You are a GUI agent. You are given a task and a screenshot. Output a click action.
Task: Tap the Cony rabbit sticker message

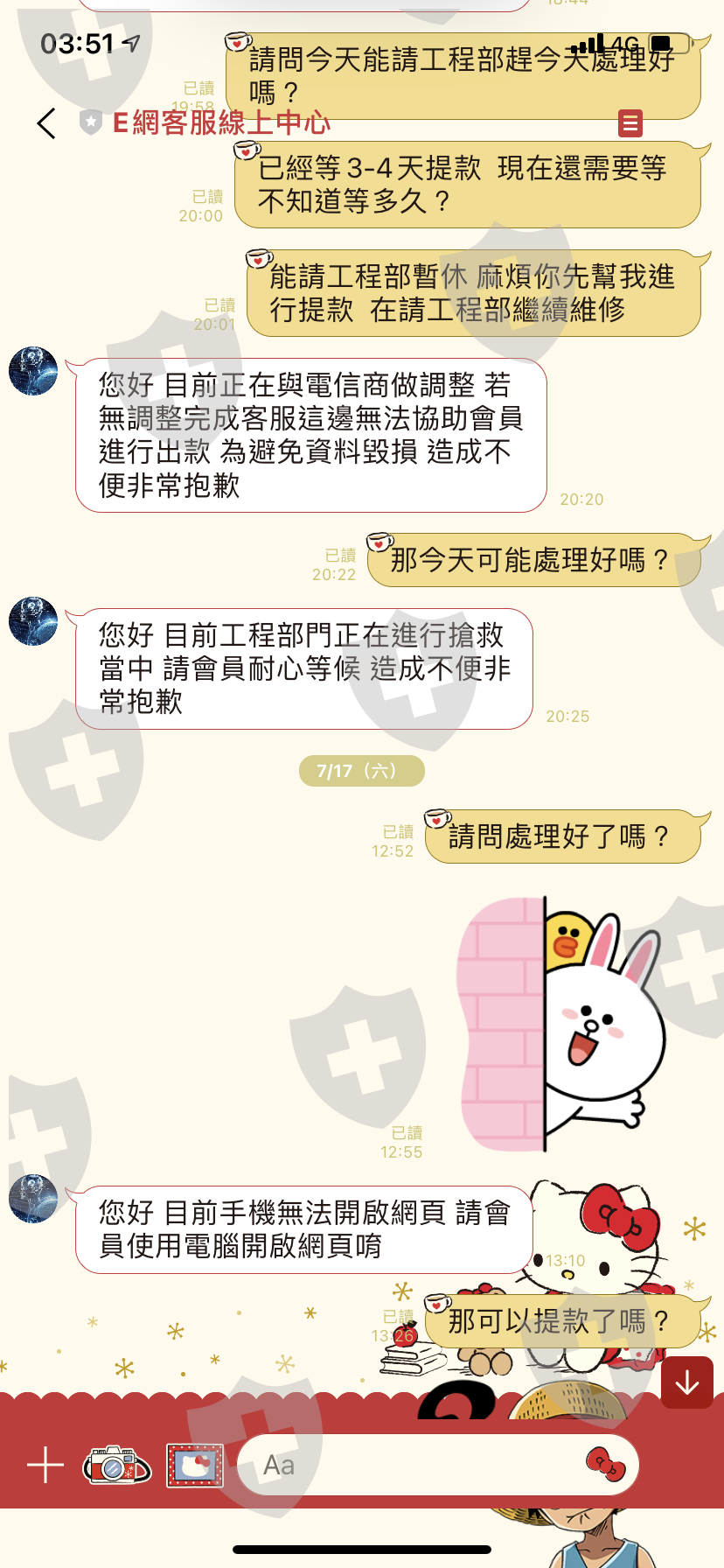coord(561,1024)
